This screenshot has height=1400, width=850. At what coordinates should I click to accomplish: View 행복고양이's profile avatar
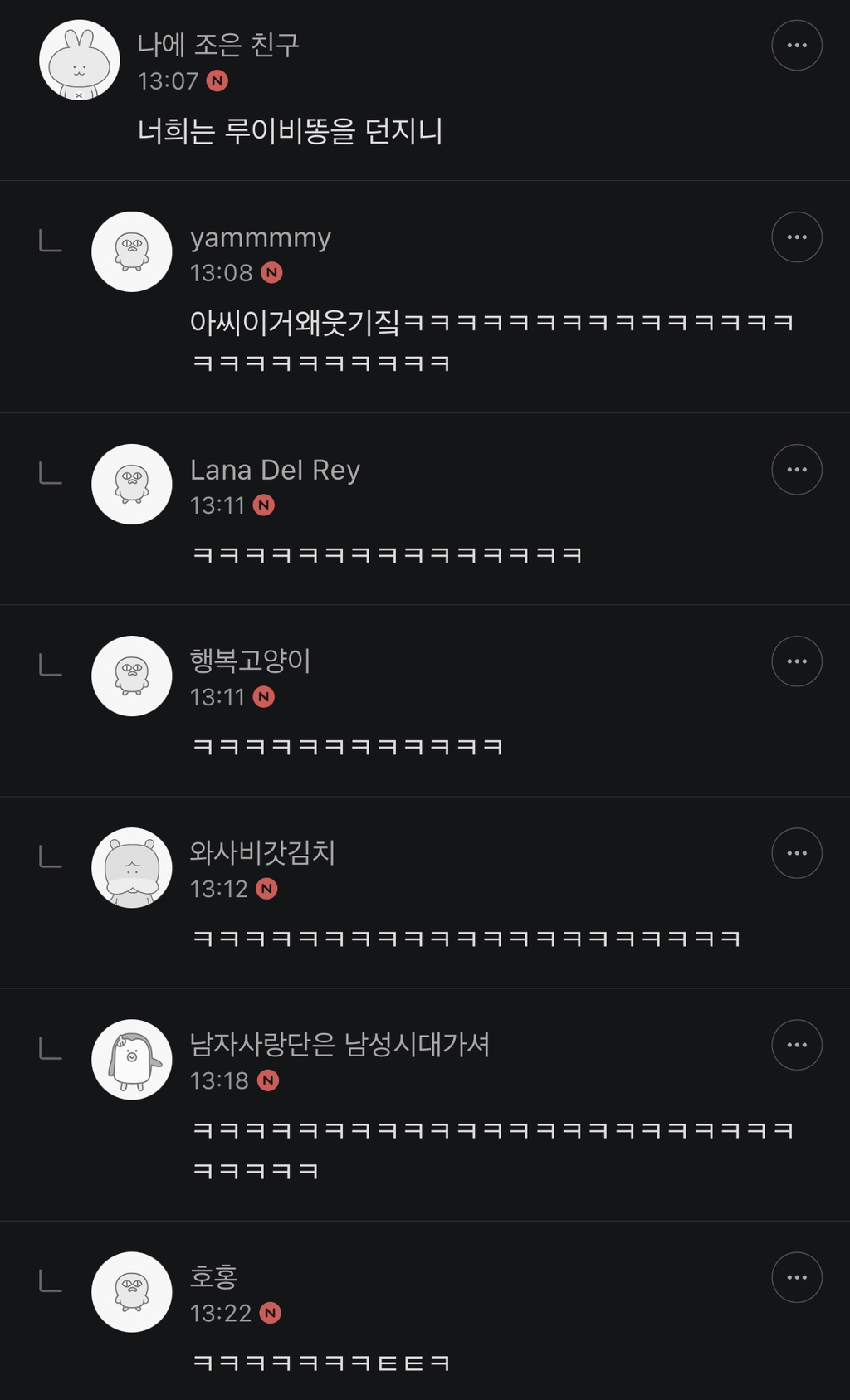132,676
